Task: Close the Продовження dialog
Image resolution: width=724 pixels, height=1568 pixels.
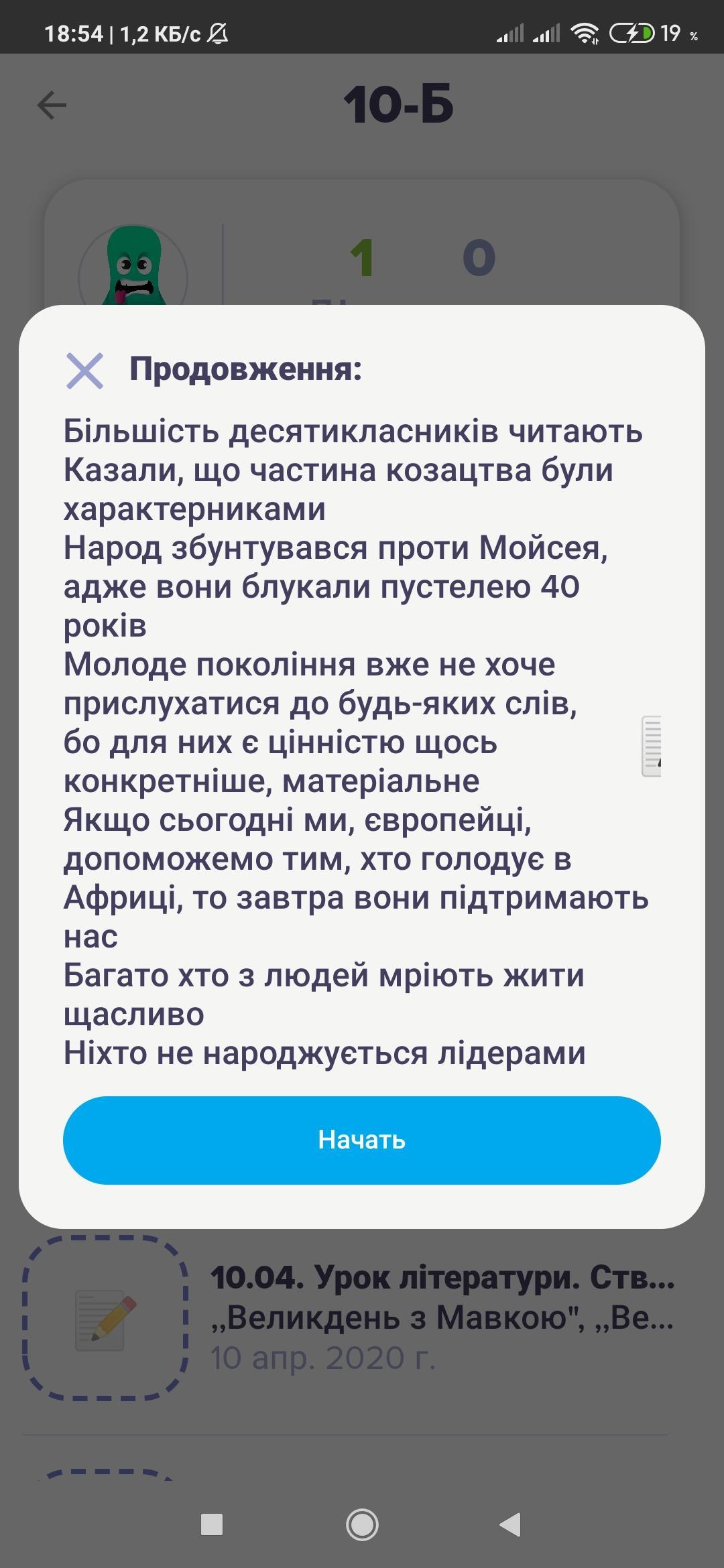Action: point(84,371)
